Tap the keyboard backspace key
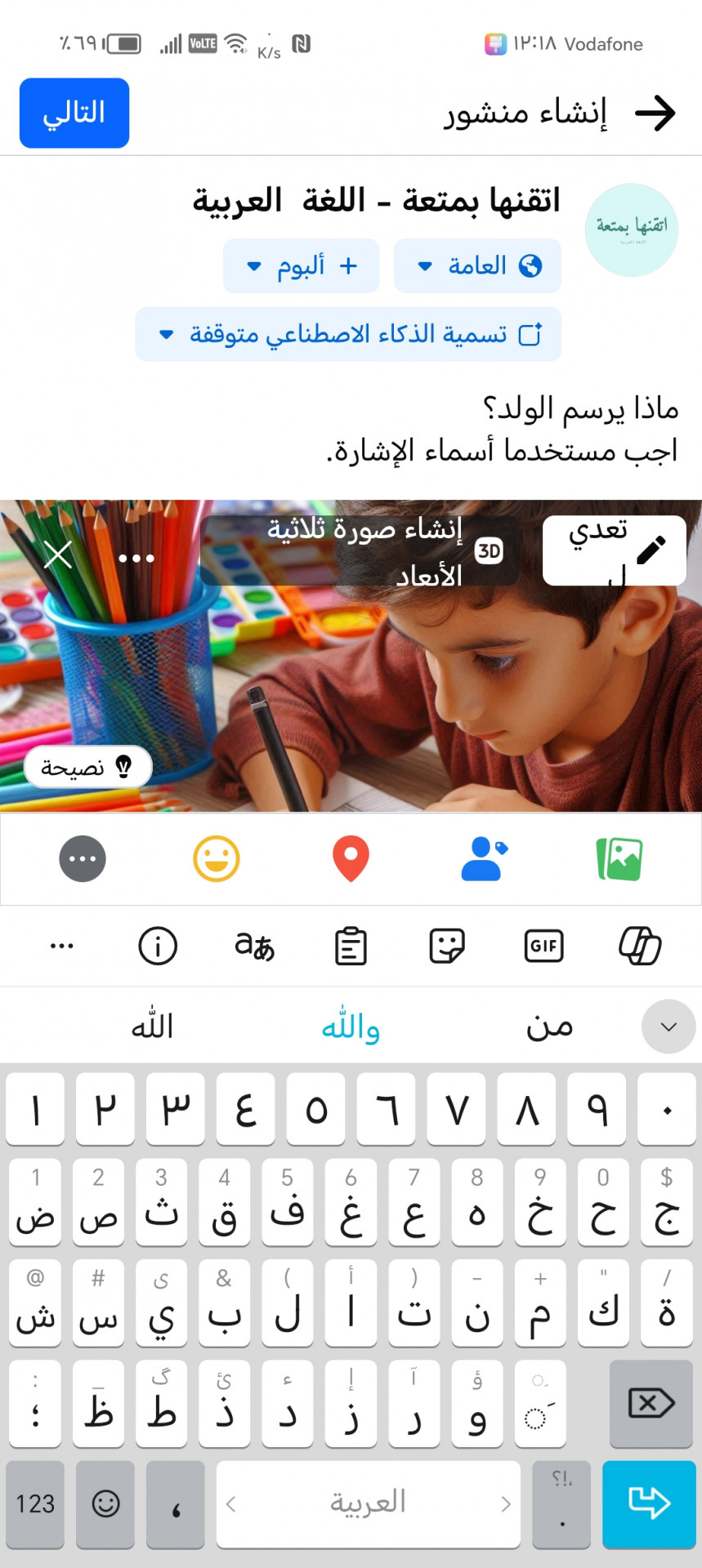Screen dimensions: 702x1568 pos(651,1403)
